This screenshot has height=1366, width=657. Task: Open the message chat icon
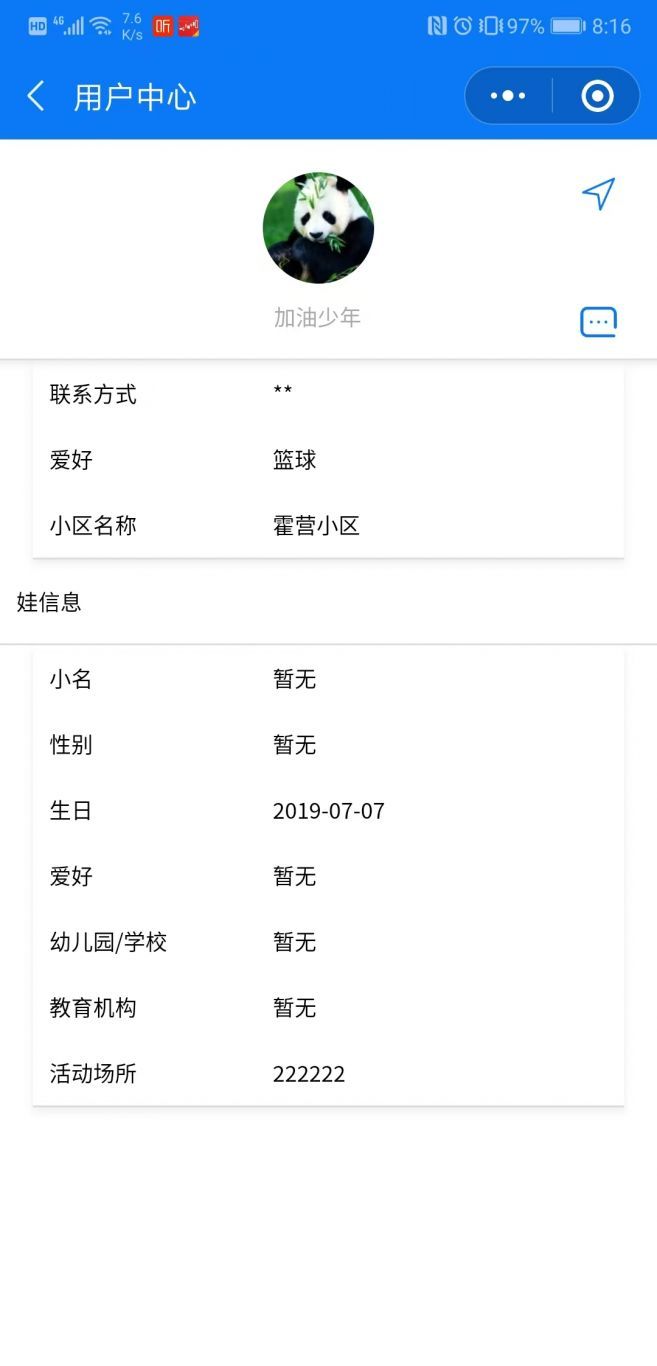pos(599,322)
